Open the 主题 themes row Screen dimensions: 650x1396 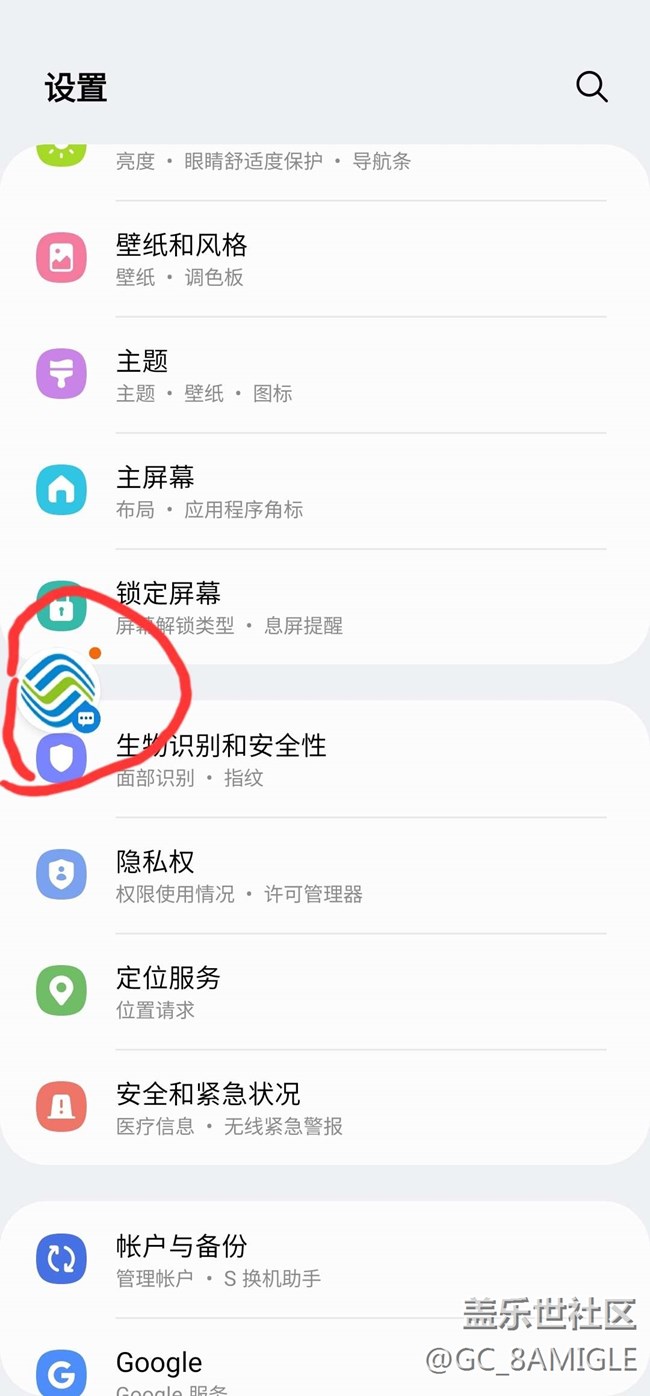point(320,375)
